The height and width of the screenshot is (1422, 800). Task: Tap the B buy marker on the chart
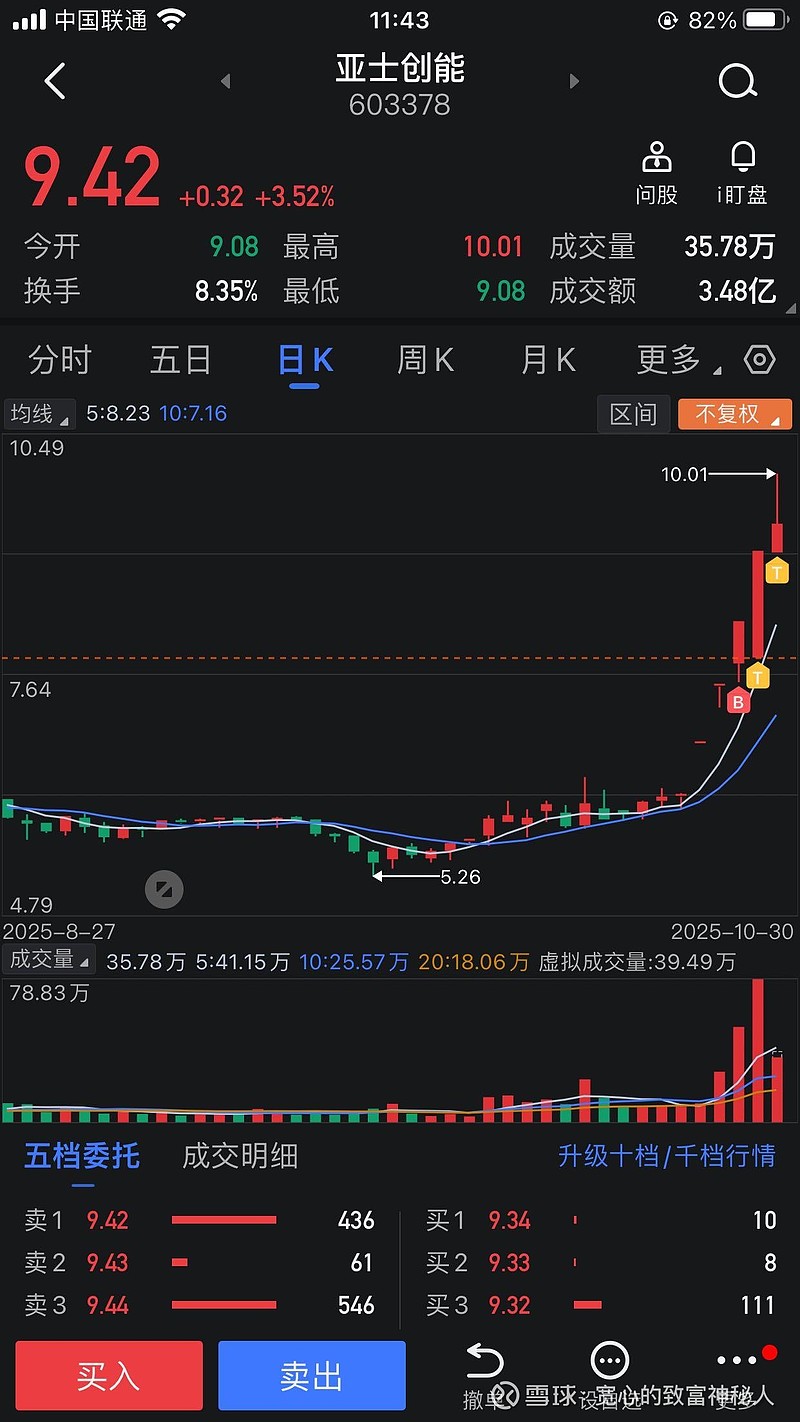[x=737, y=700]
